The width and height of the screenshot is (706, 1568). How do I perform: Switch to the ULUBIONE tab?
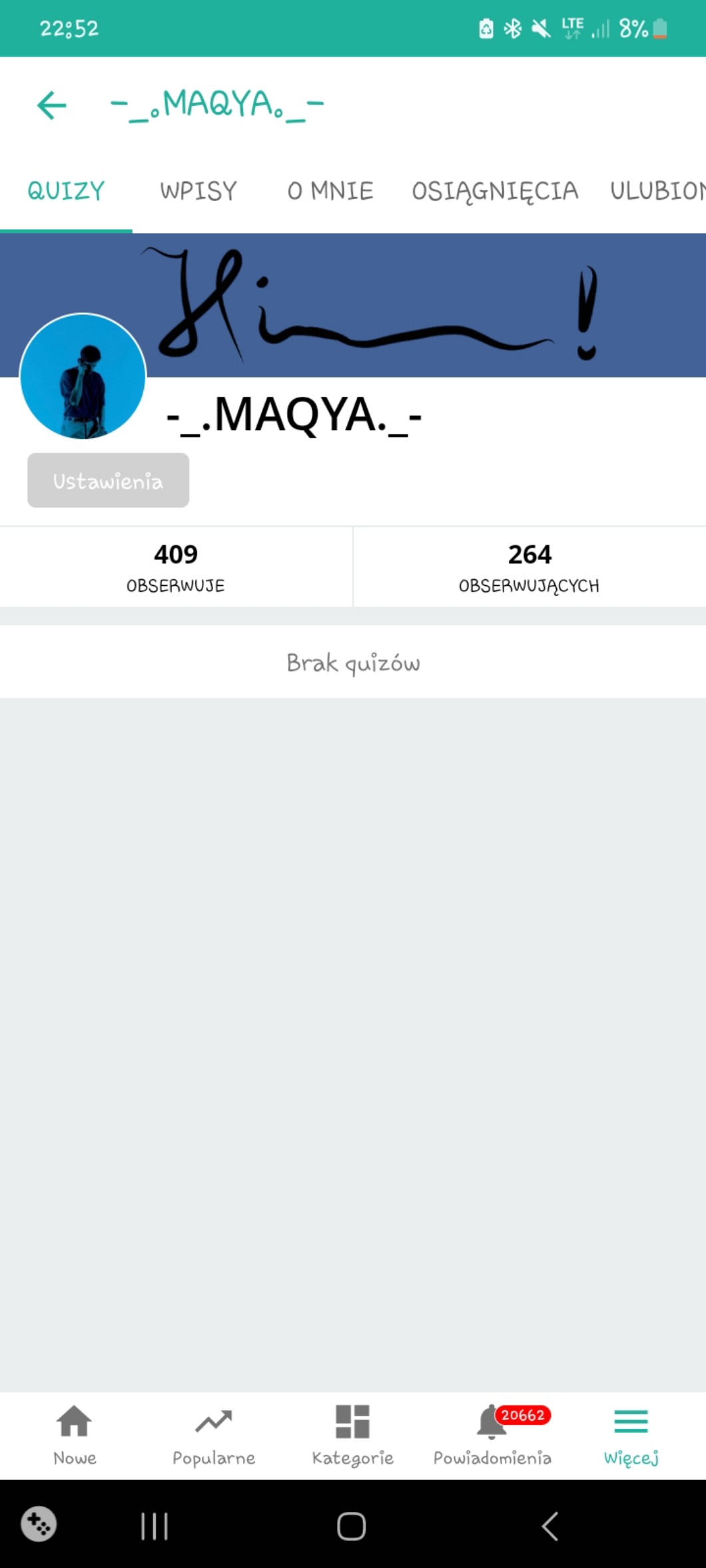click(x=656, y=191)
